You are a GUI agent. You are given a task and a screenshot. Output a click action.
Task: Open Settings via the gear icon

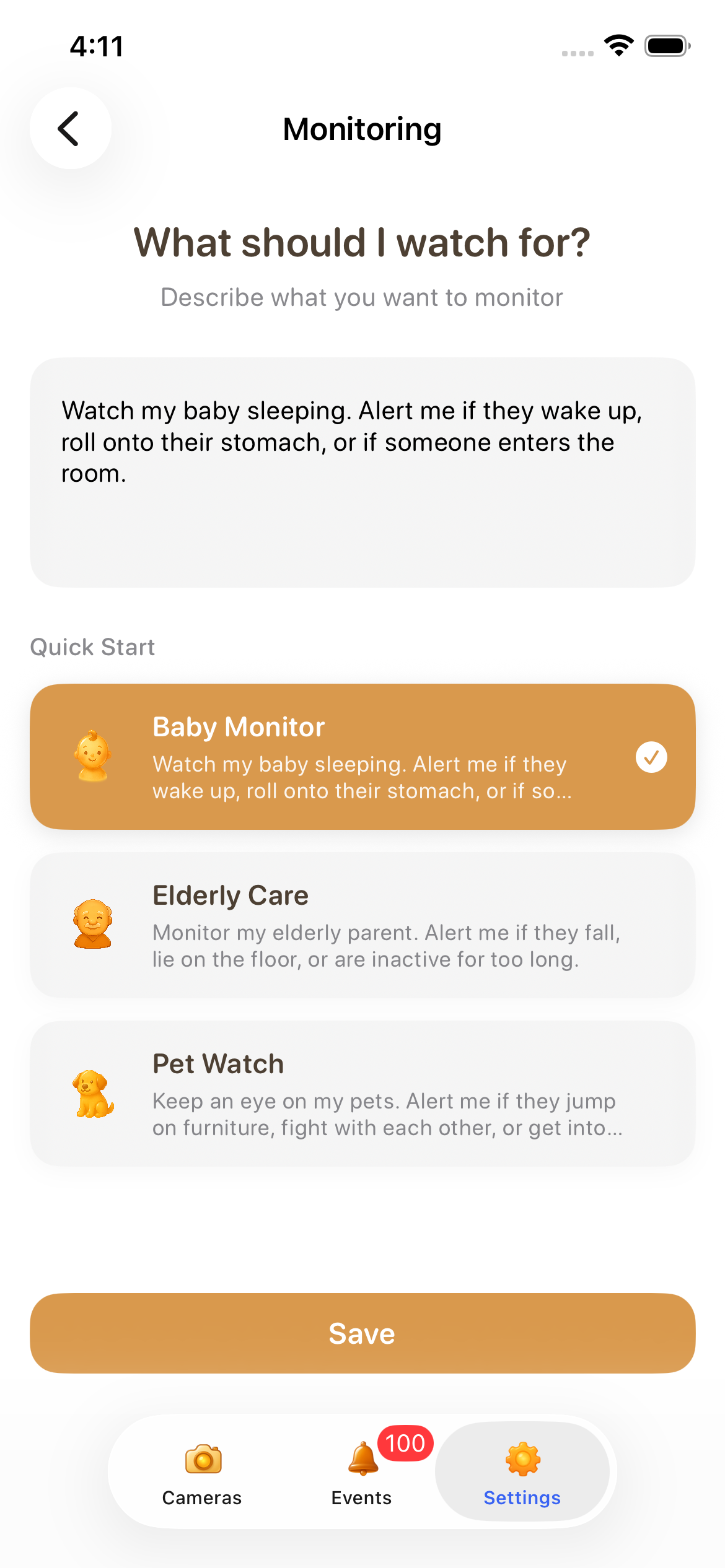tap(522, 1460)
